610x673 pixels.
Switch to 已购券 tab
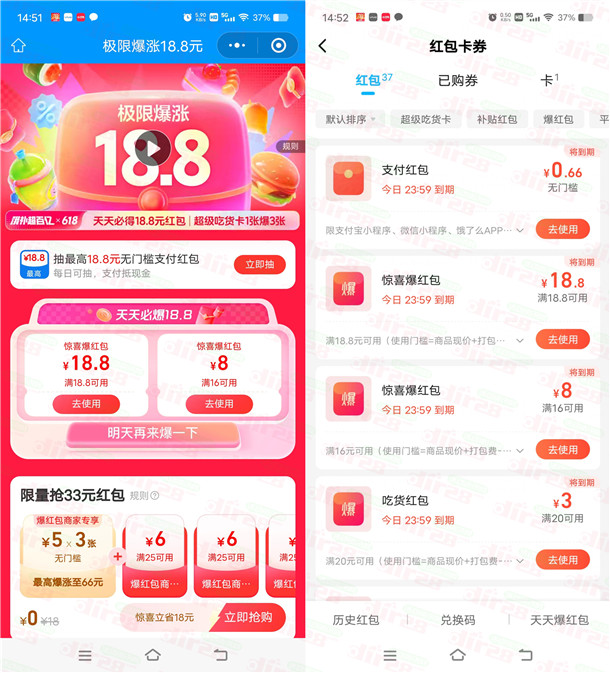point(457,80)
